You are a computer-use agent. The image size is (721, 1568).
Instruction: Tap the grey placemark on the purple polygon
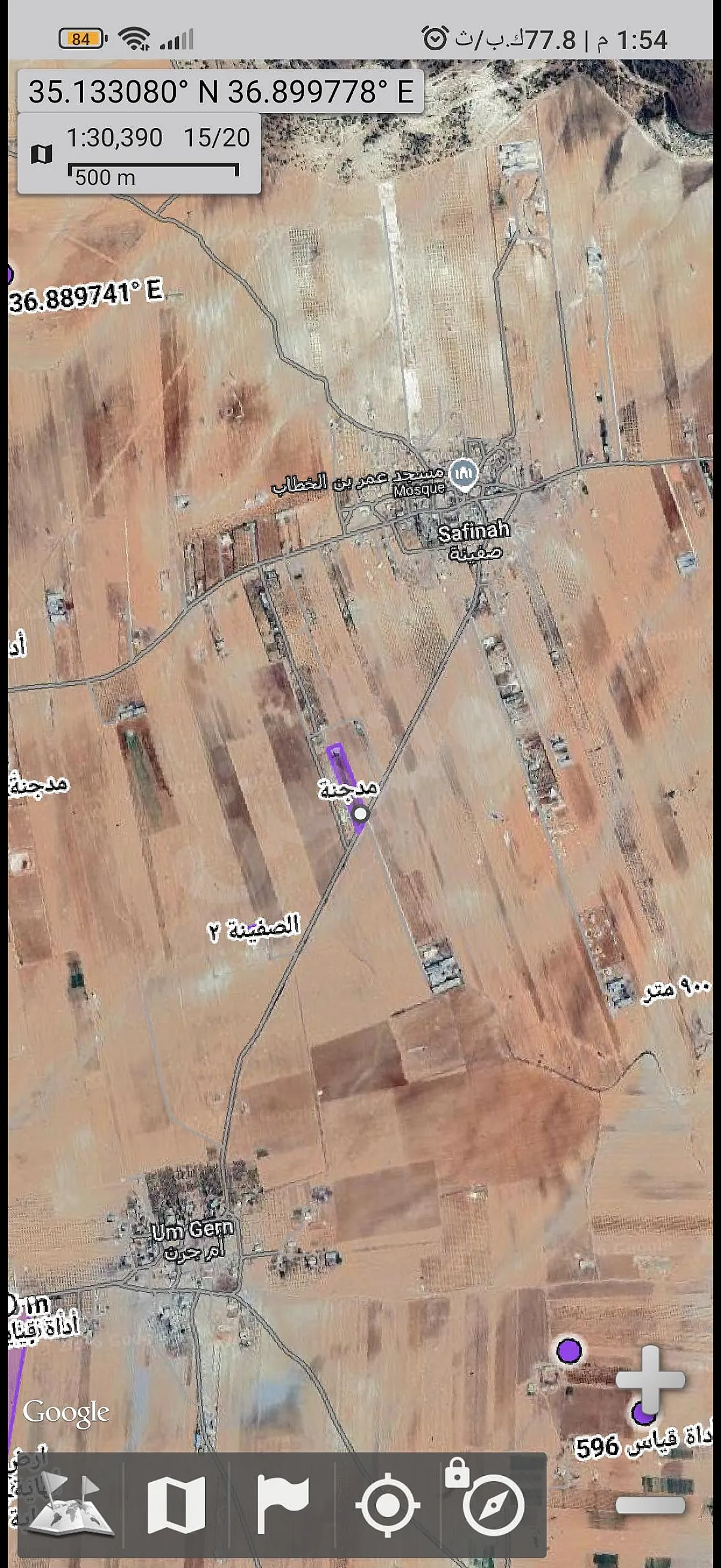click(x=361, y=813)
